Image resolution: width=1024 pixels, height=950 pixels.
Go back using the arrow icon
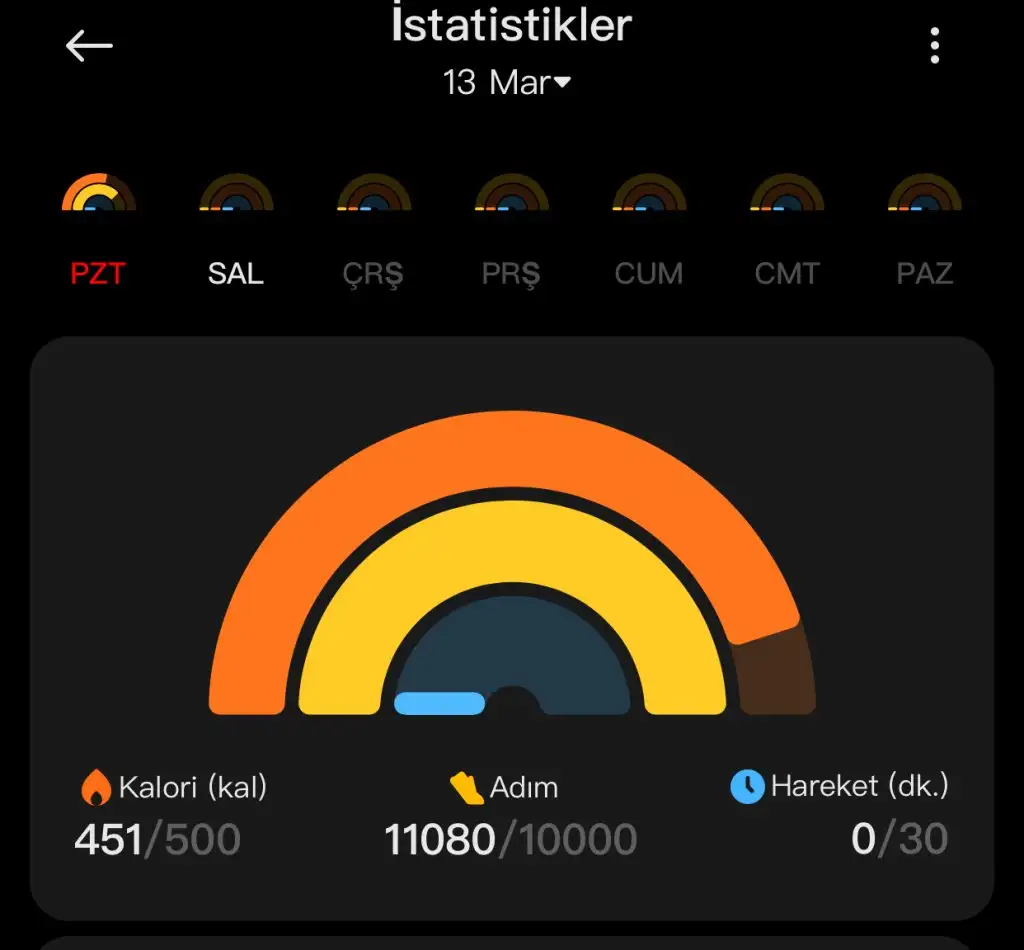coord(89,46)
